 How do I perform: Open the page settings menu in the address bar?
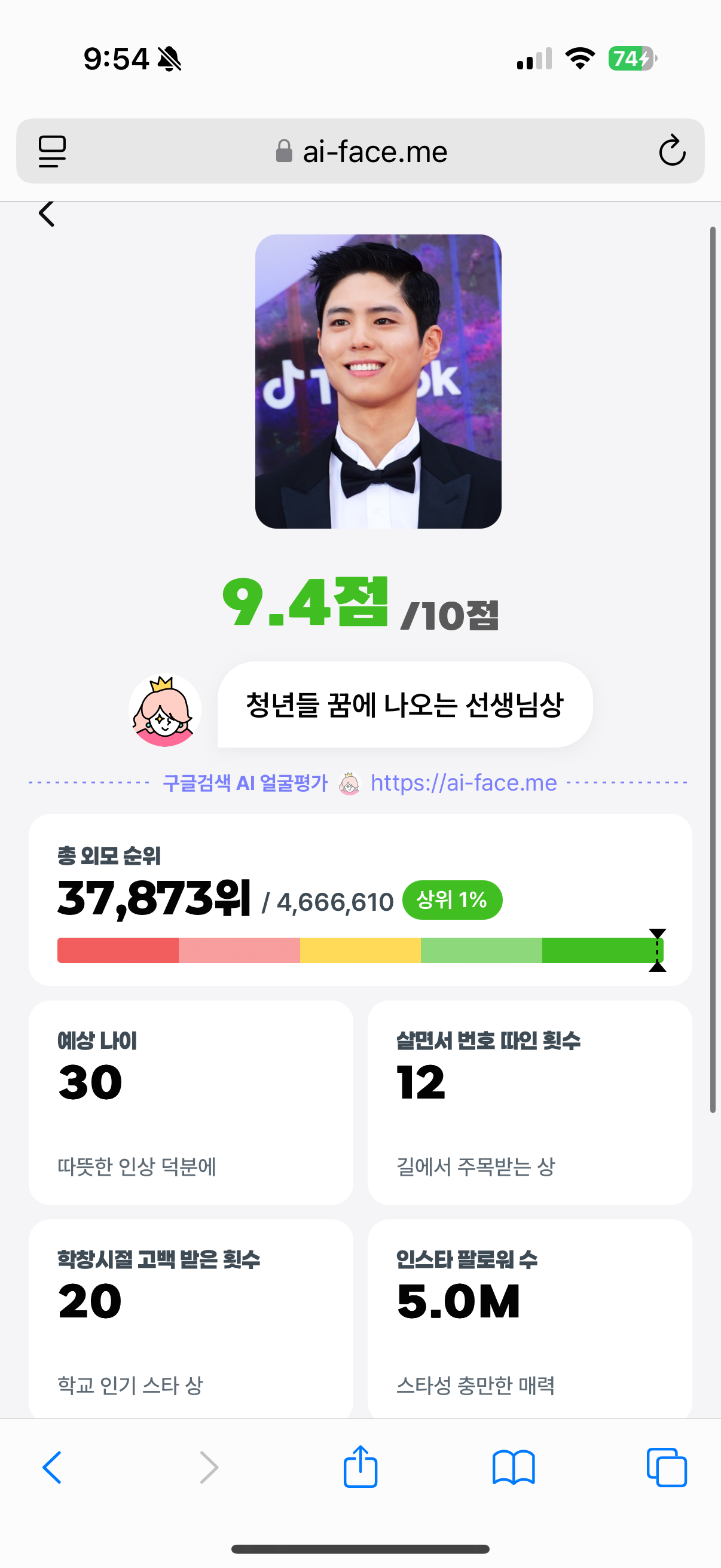[53, 151]
